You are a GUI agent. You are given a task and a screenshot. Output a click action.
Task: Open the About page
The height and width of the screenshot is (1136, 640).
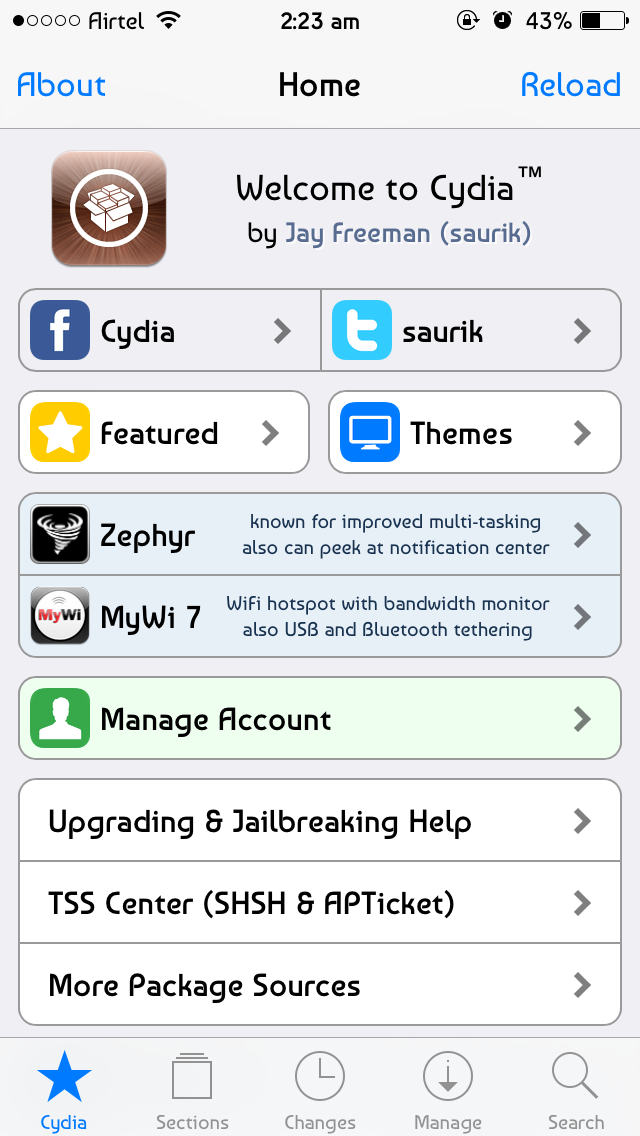pyautogui.click(x=61, y=85)
